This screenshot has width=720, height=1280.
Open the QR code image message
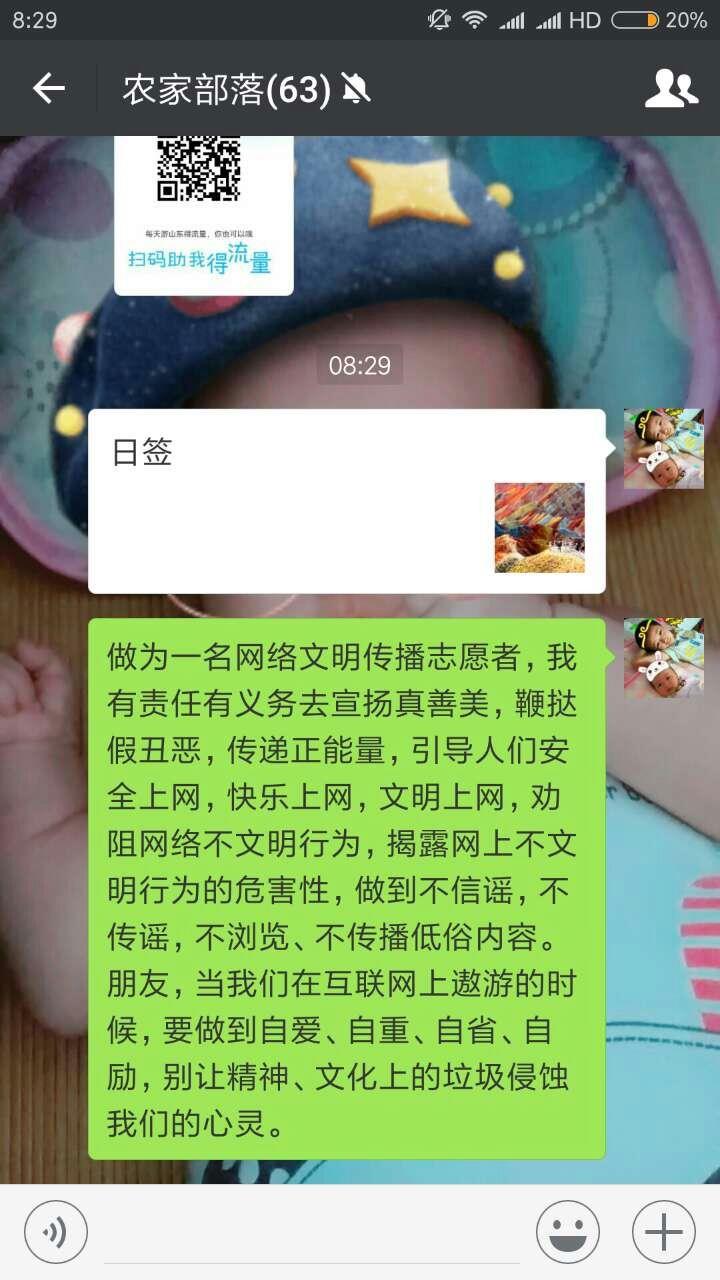click(x=204, y=215)
